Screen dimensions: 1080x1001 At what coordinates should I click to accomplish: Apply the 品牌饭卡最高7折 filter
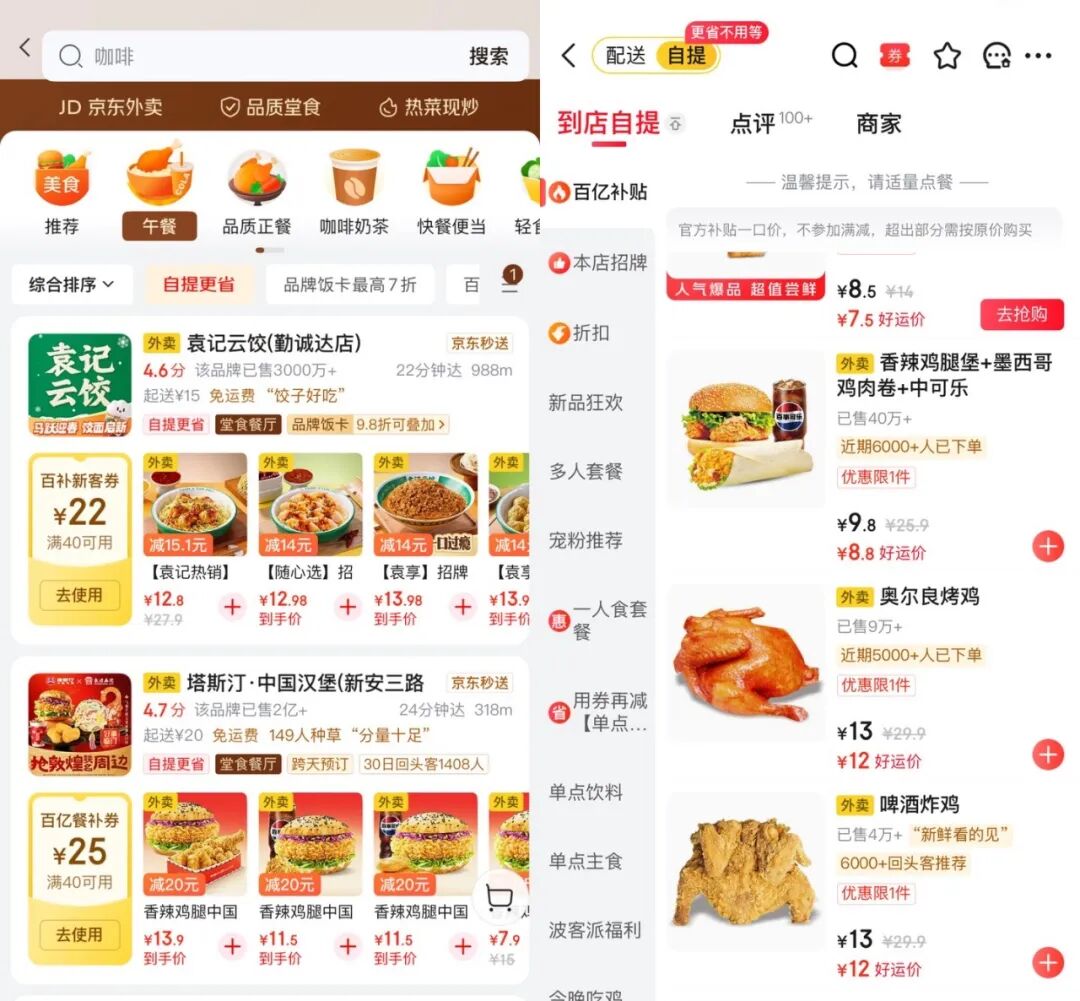click(x=349, y=285)
